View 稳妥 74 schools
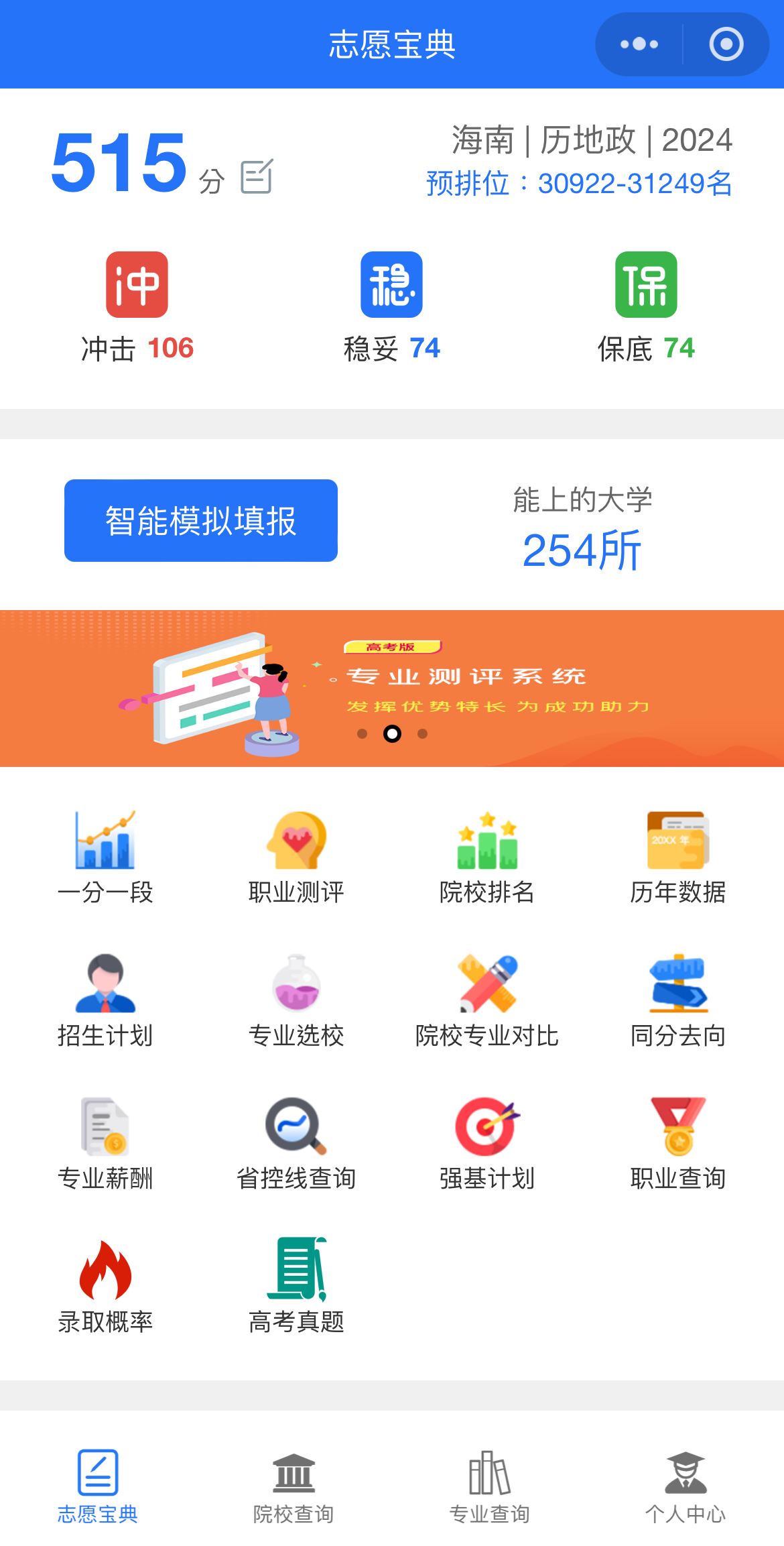The image size is (784, 1546). click(x=392, y=307)
